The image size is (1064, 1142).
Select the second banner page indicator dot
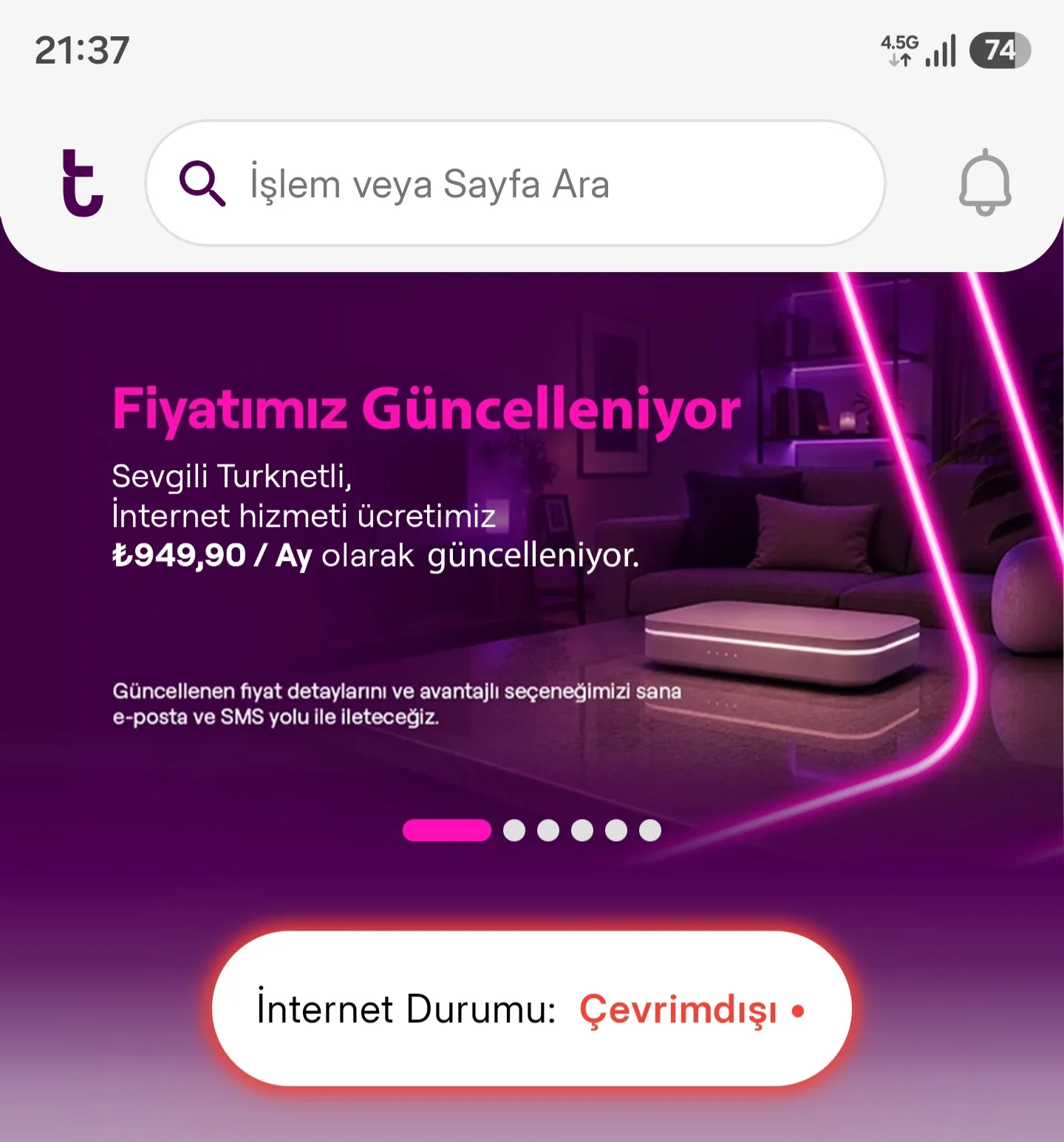(514, 830)
